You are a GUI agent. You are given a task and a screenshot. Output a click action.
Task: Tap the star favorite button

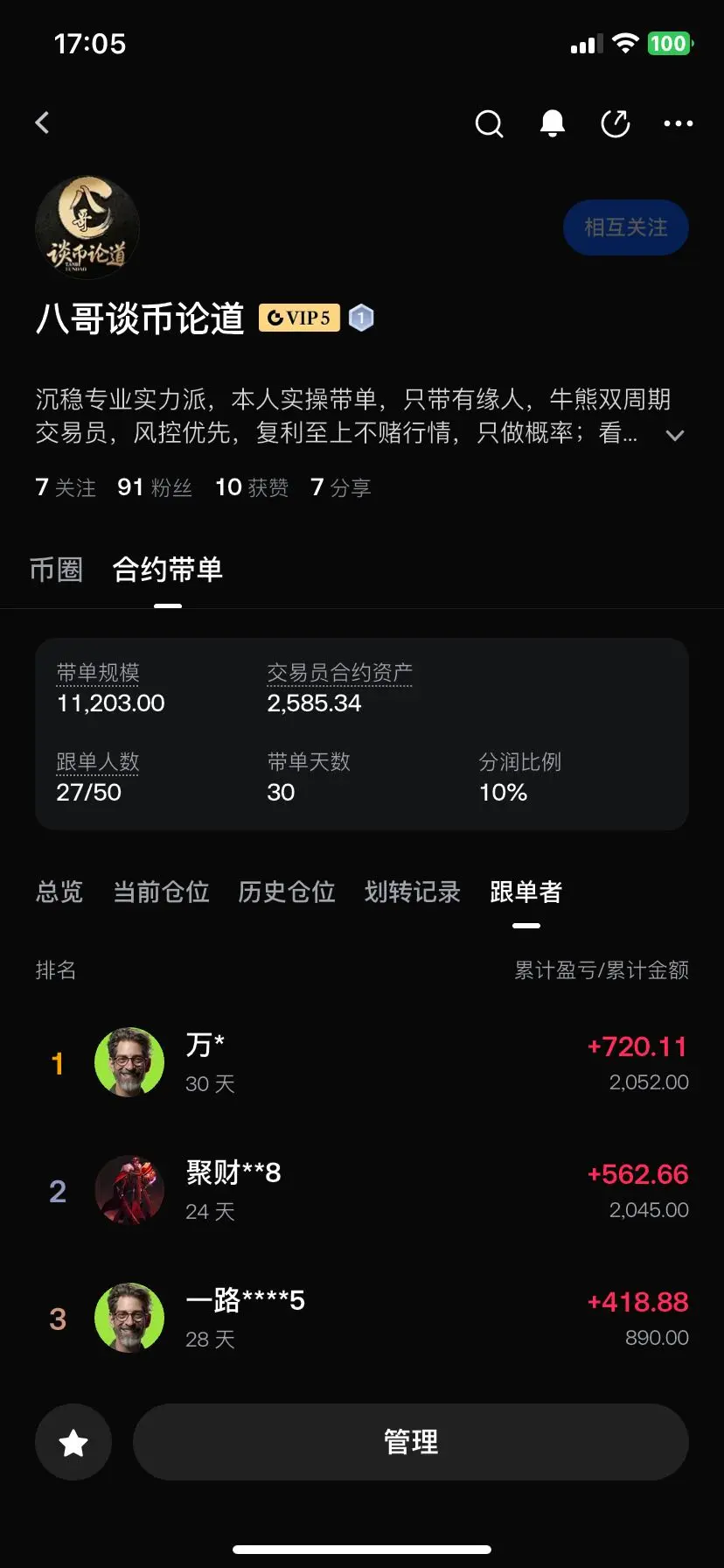(x=73, y=1442)
